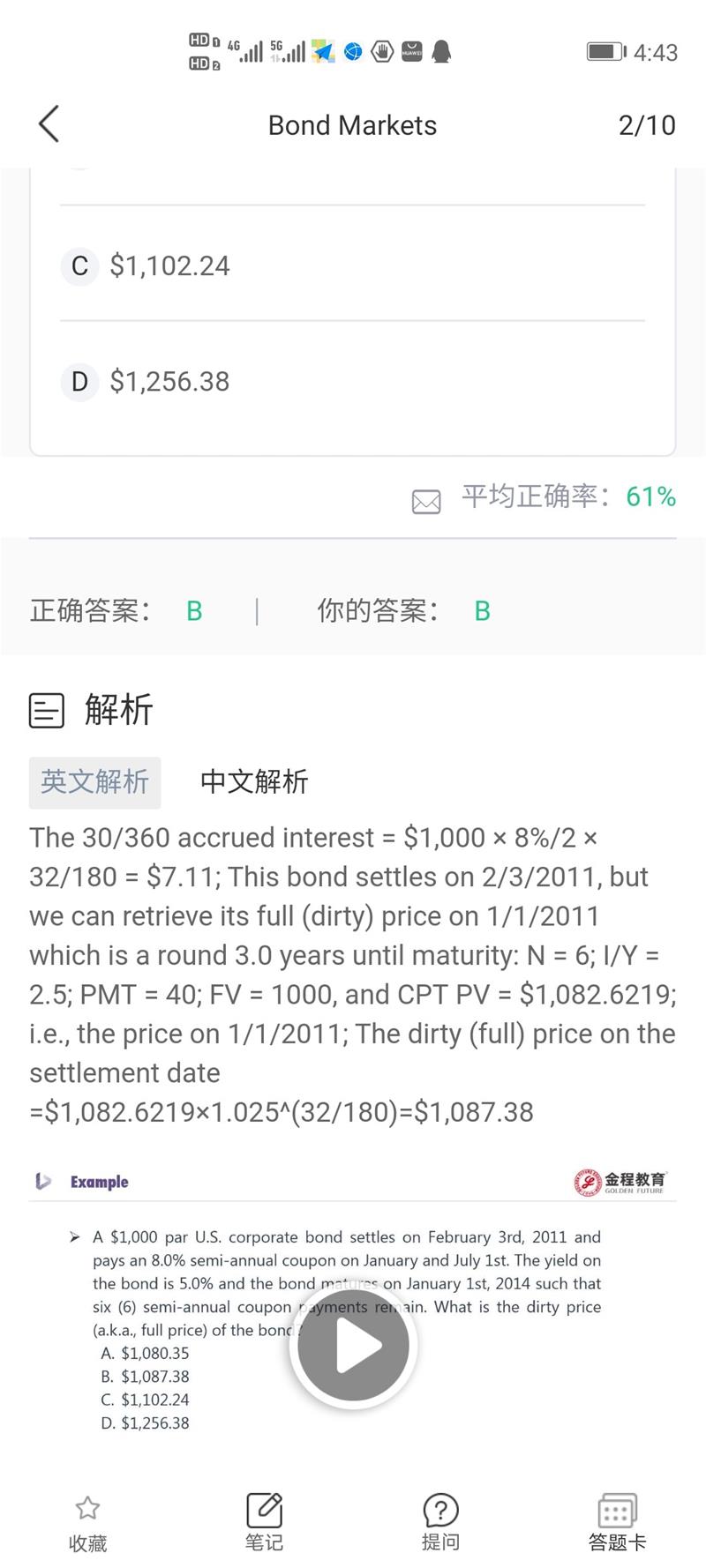
Task: Open 提问 to ask a question
Action: tap(440, 1524)
